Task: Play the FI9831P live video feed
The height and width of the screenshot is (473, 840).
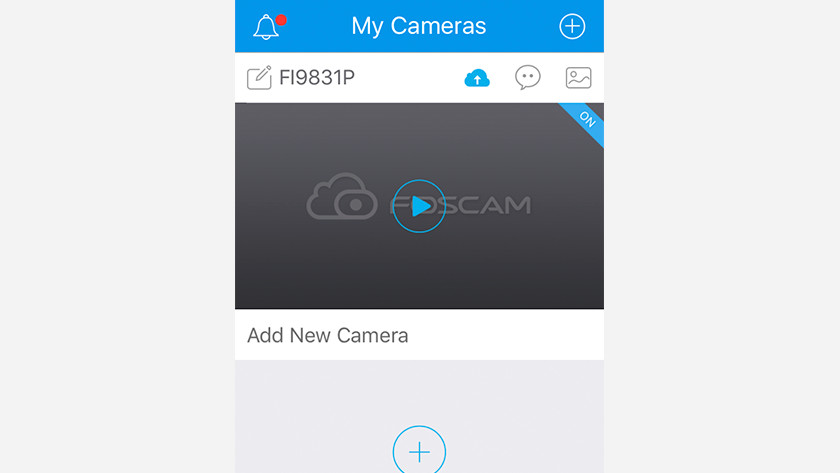Action: (x=419, y=206)
